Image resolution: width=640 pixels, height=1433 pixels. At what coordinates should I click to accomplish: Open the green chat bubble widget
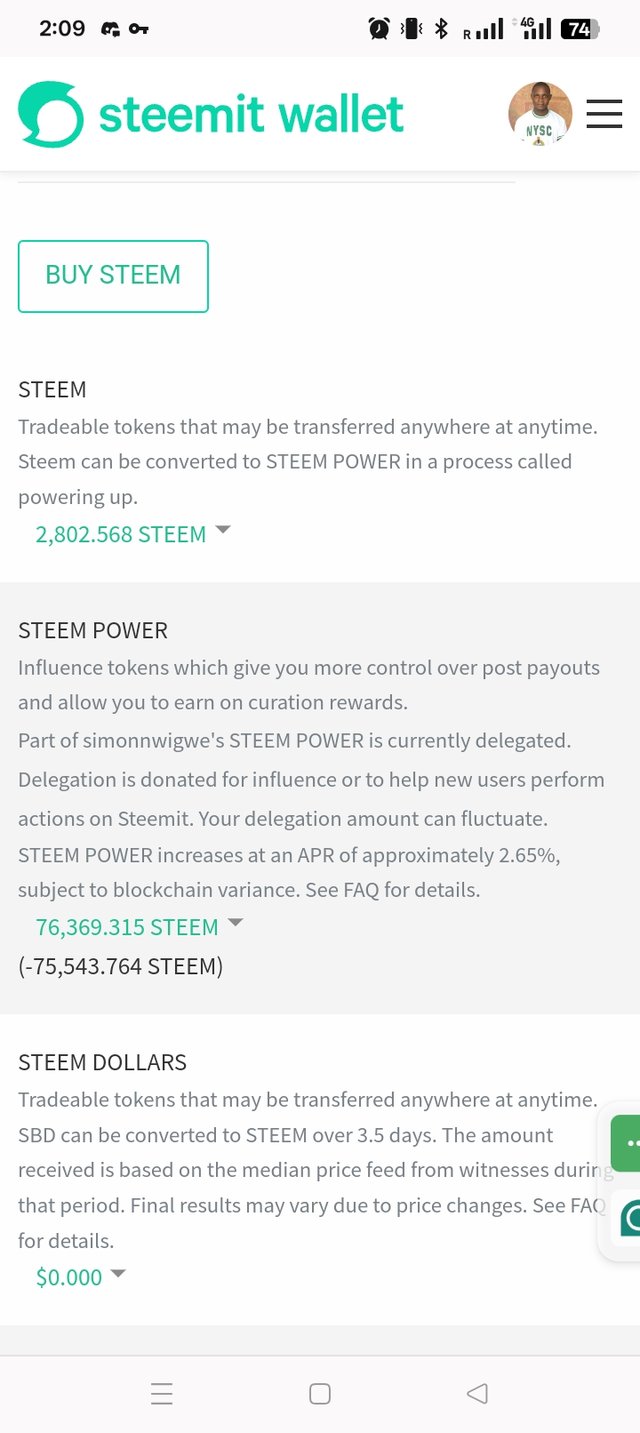click(x=627, y=1143)
